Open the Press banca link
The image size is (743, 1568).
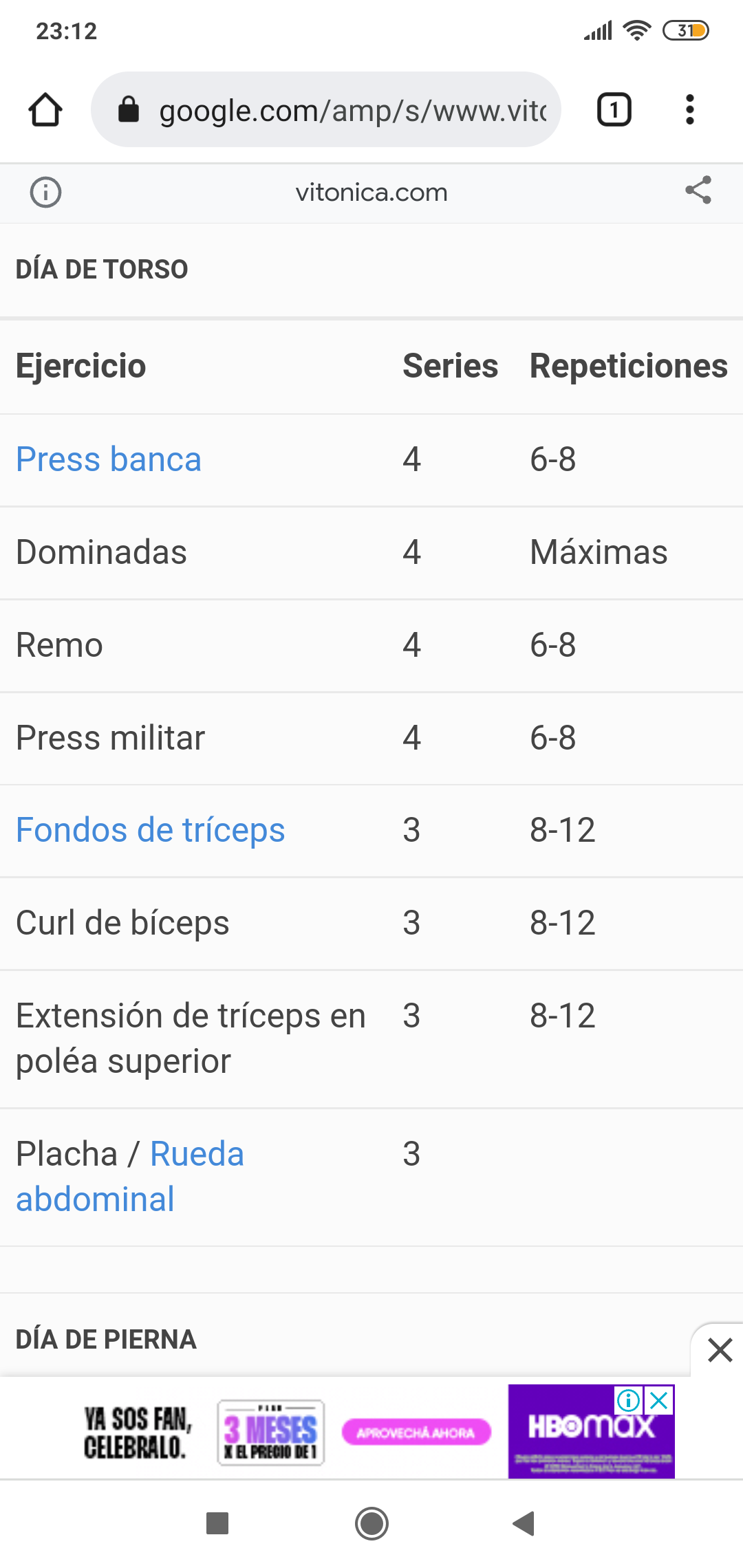(109, 459)
